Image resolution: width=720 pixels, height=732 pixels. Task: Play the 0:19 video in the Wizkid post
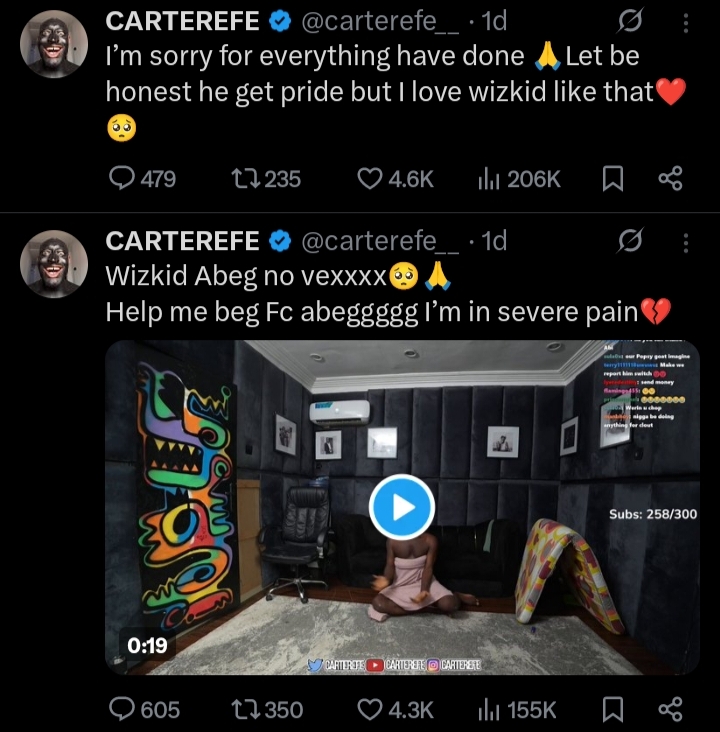pos(401,508)
